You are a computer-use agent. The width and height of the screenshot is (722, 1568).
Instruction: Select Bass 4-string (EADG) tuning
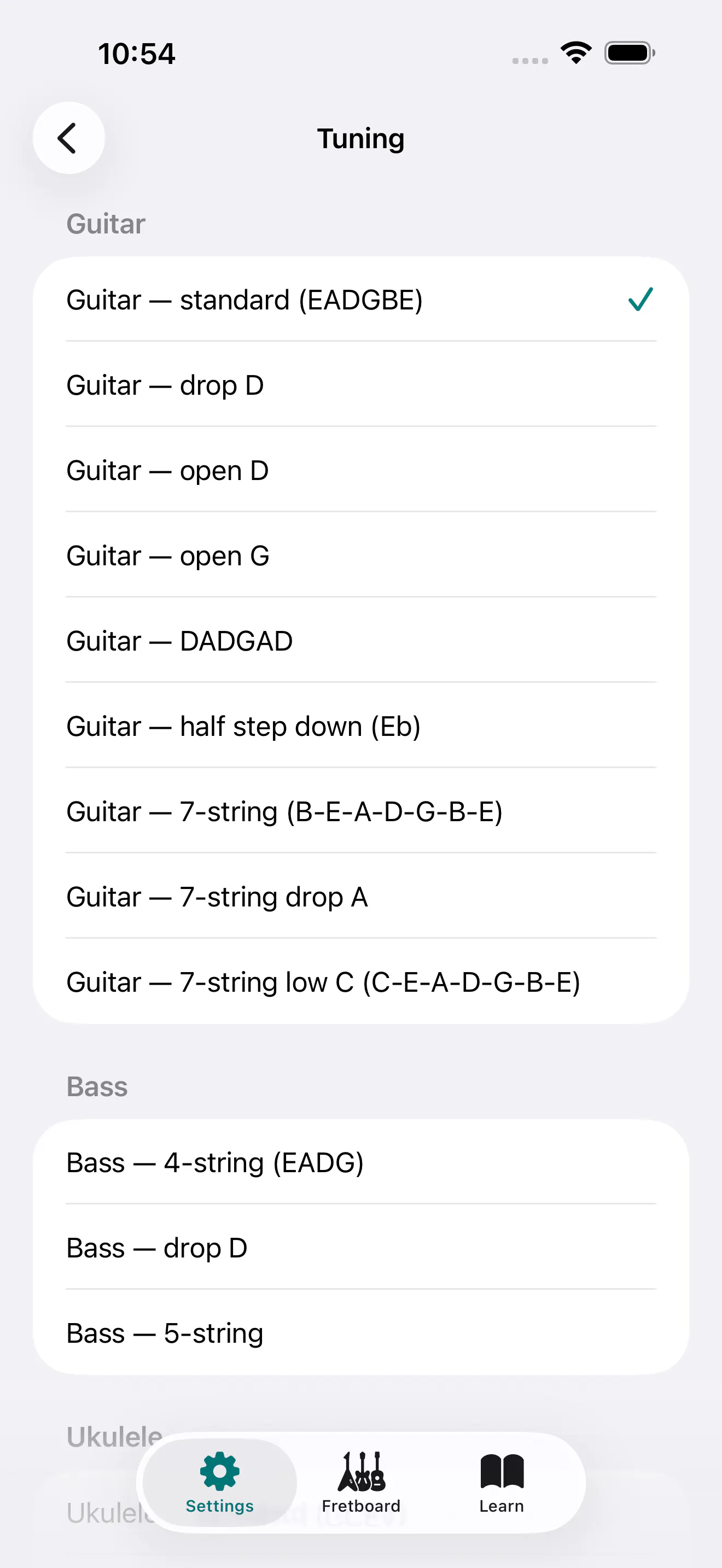(x=361, y=1162)
